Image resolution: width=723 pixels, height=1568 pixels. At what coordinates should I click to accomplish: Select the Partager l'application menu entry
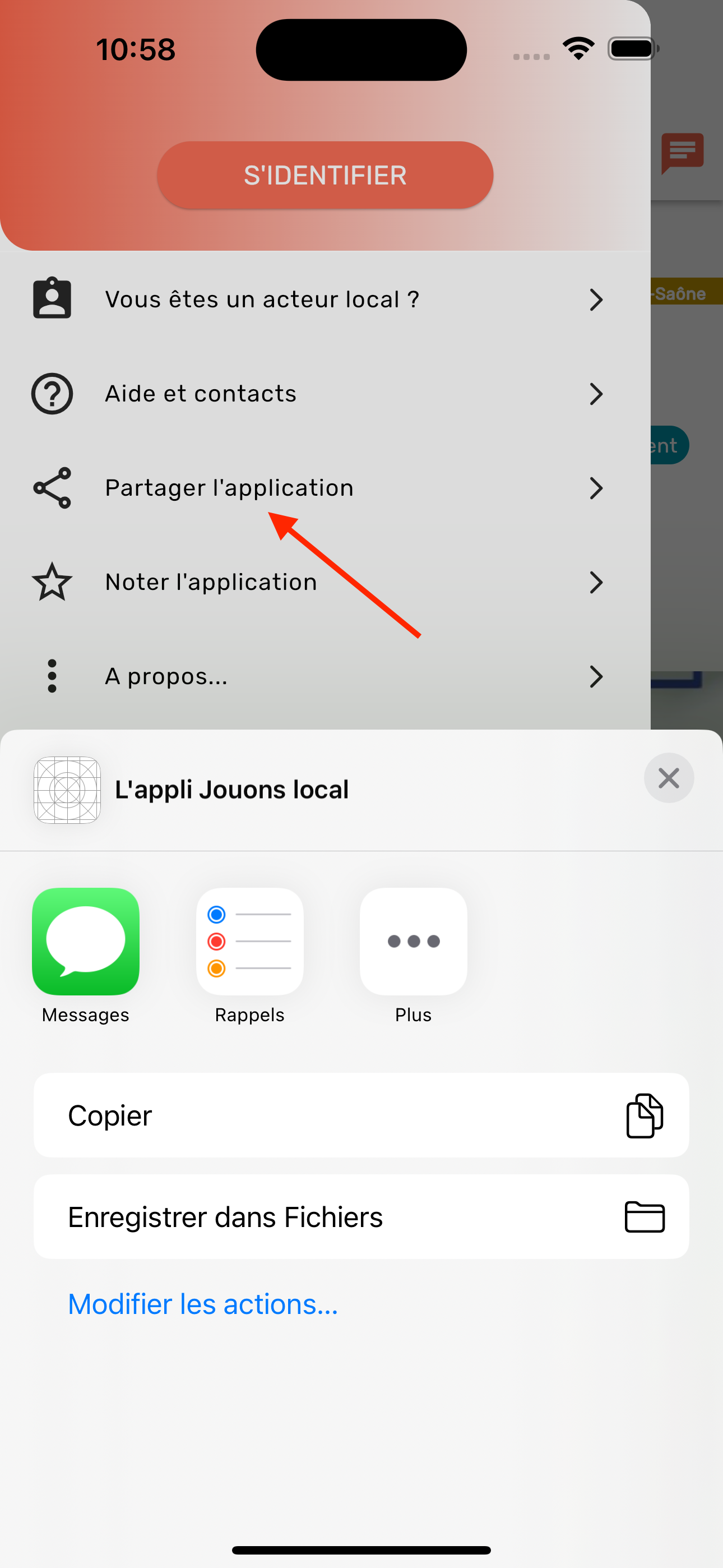229,487
